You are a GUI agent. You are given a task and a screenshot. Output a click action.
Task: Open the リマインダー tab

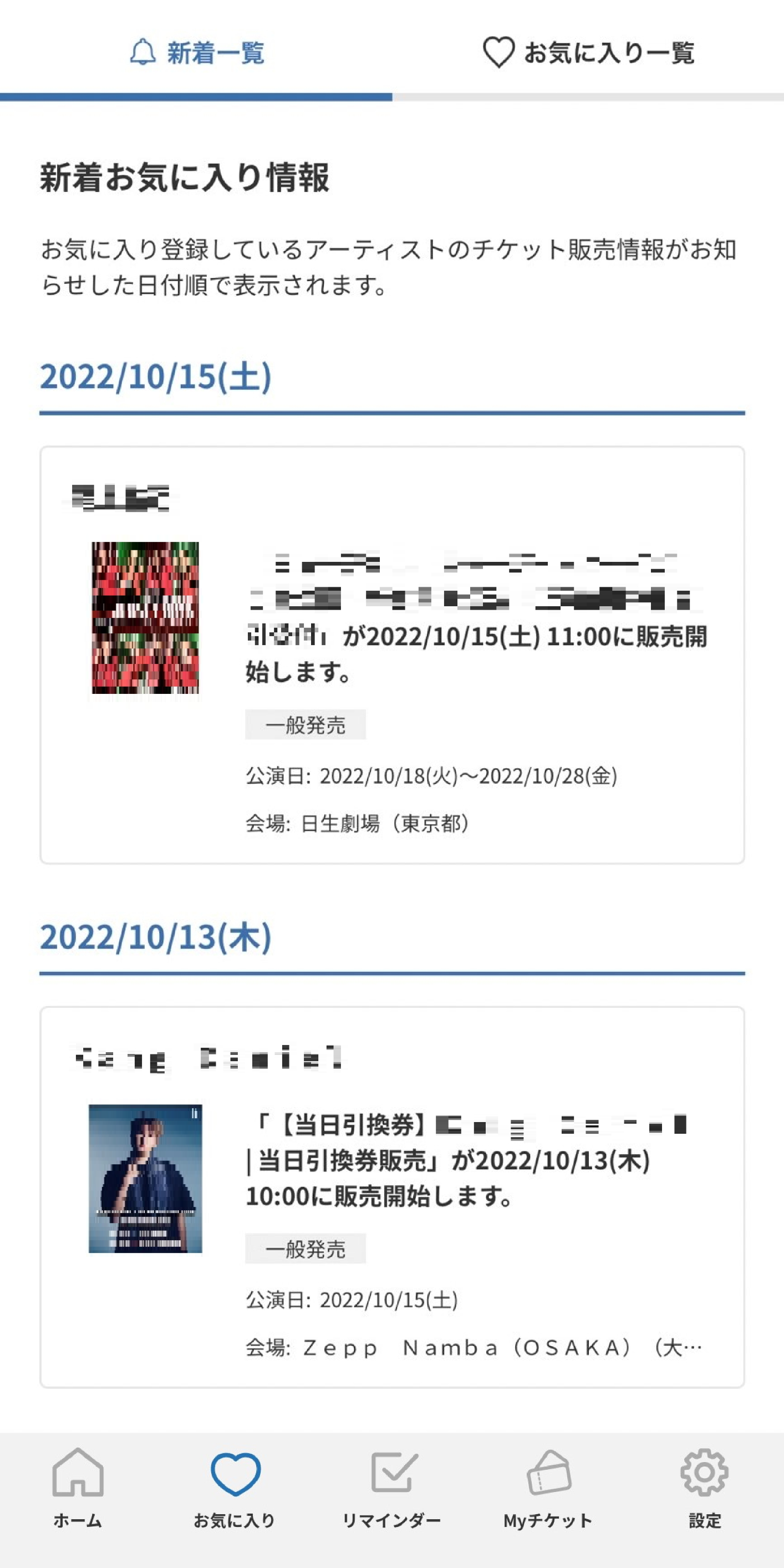(392, 1487)
